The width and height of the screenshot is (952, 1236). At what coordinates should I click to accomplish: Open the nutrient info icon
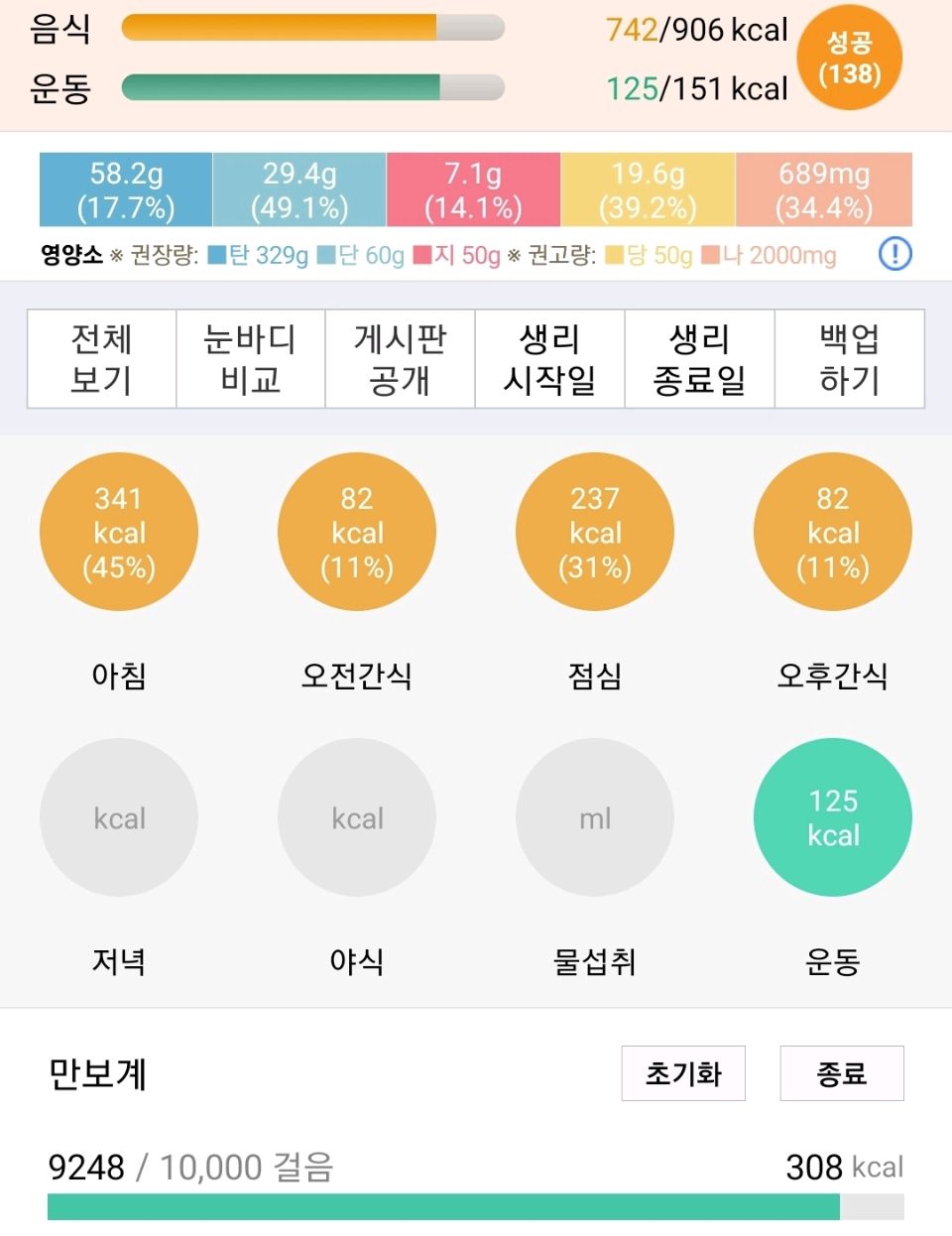tap(894, 254)
